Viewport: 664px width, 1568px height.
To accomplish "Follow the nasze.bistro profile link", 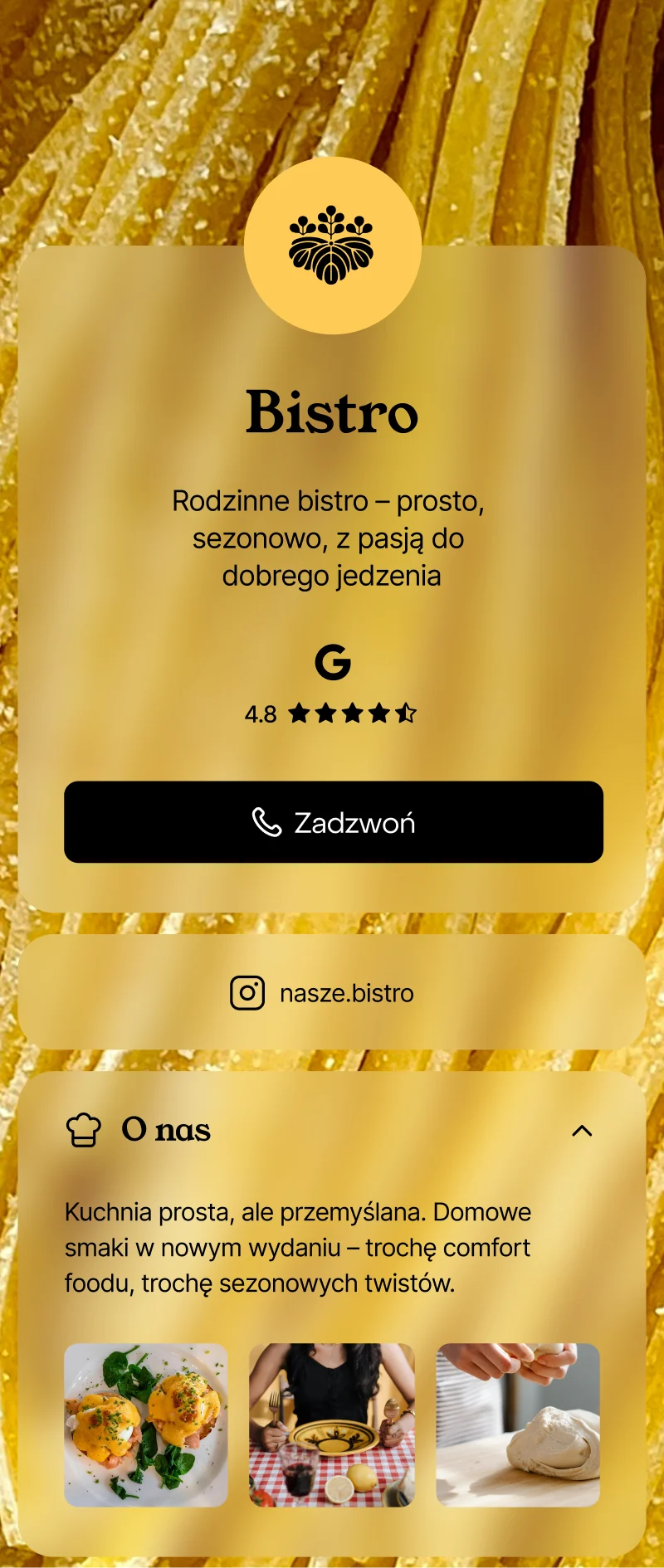I will (346, 992).
